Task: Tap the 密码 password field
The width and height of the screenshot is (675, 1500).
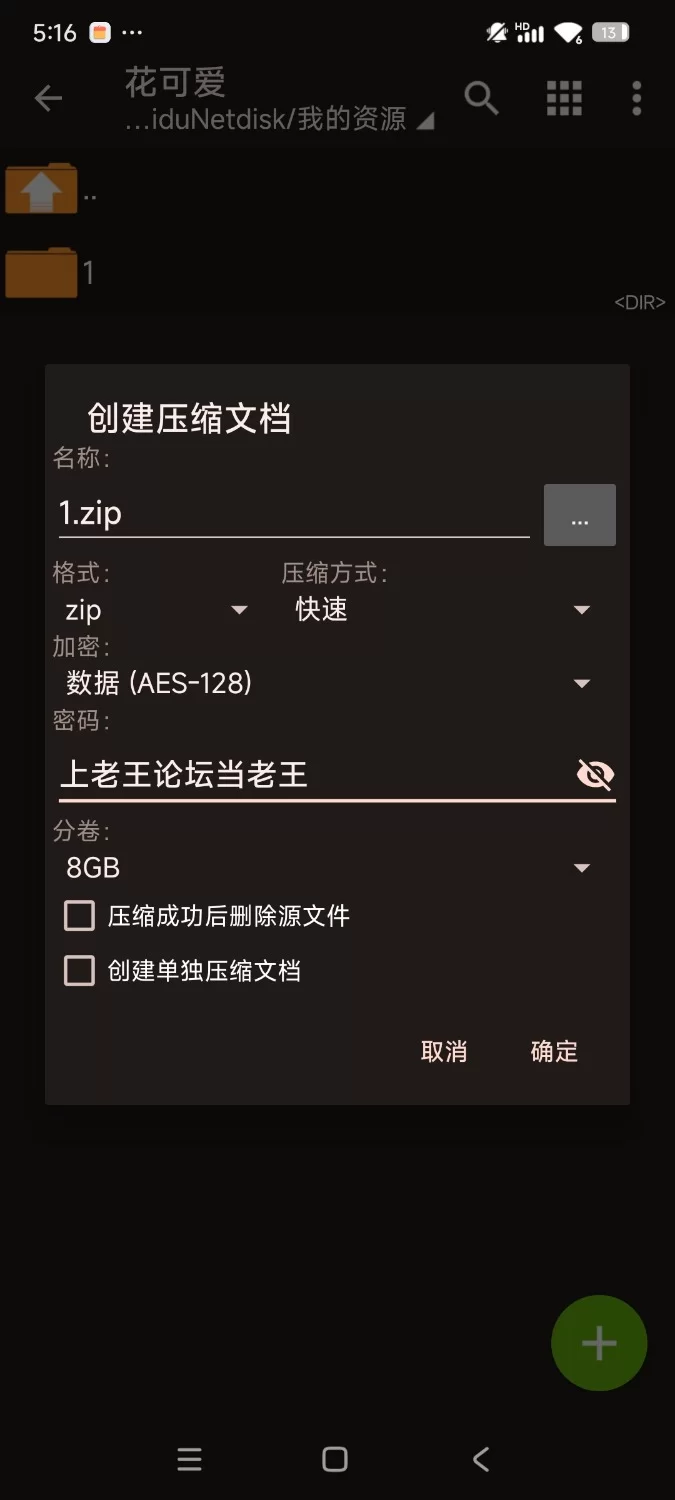Action: pos(310,774)
